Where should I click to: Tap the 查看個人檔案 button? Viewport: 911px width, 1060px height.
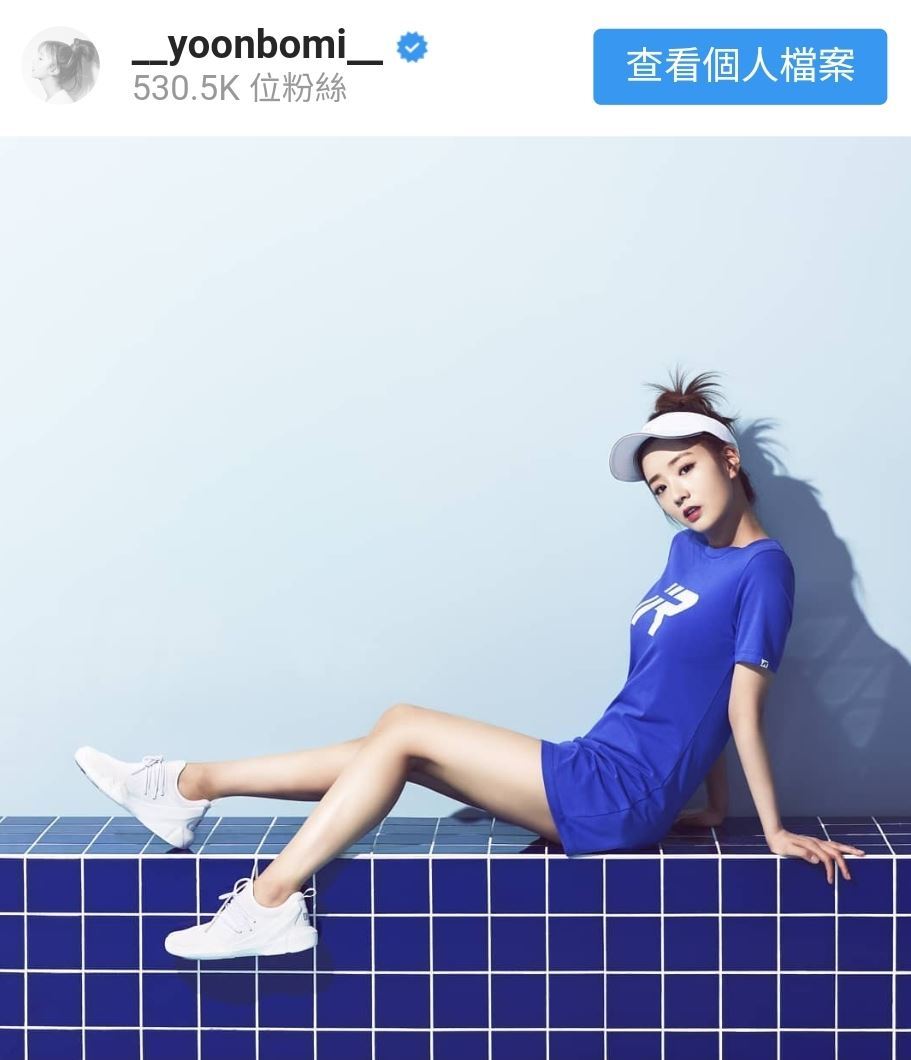coord(739,66)
